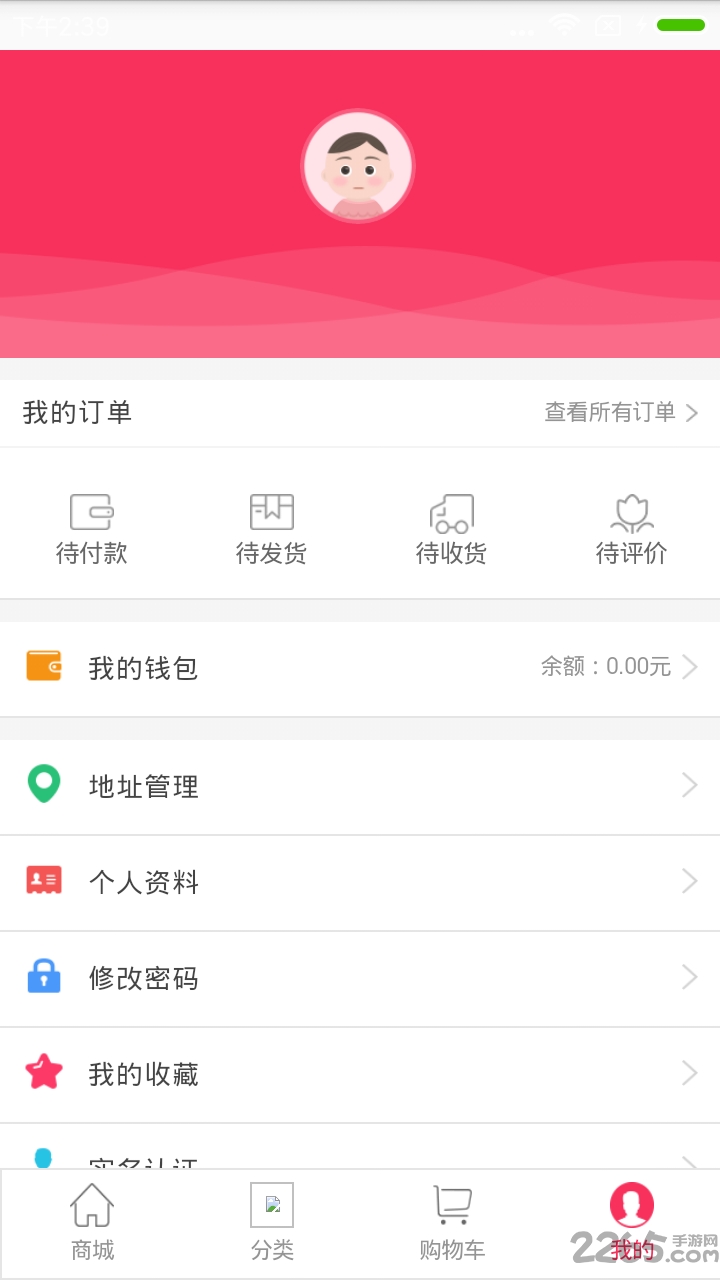Screen dimensions: 720x1280
Task: Open 我的钱包 wallet row
Action: pos(360,668)
